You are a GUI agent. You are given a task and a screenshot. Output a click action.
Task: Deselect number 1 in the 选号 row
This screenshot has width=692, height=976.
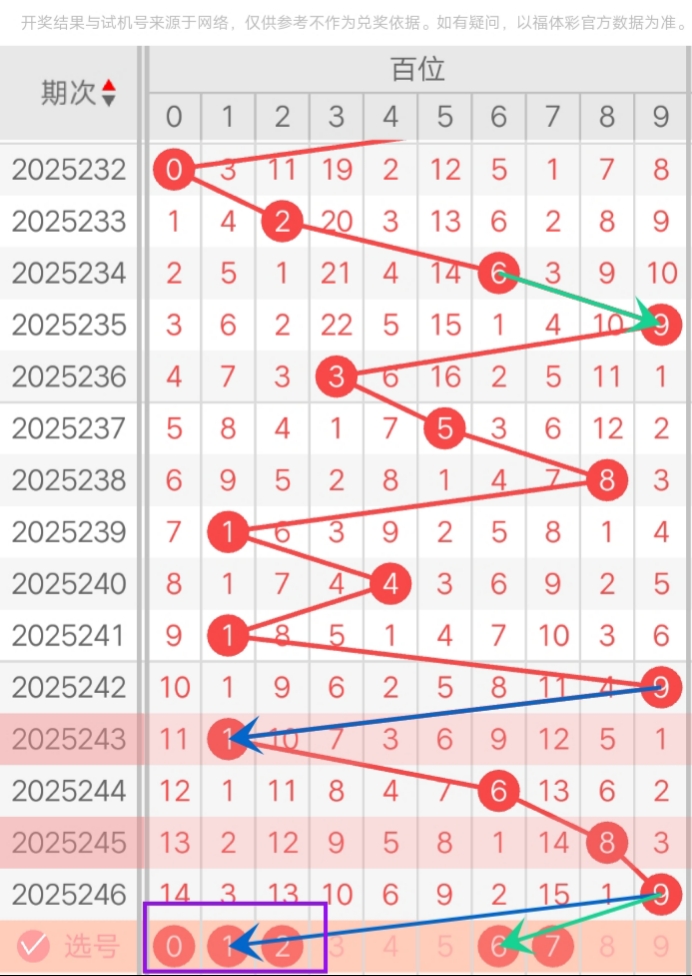(228, 945)
